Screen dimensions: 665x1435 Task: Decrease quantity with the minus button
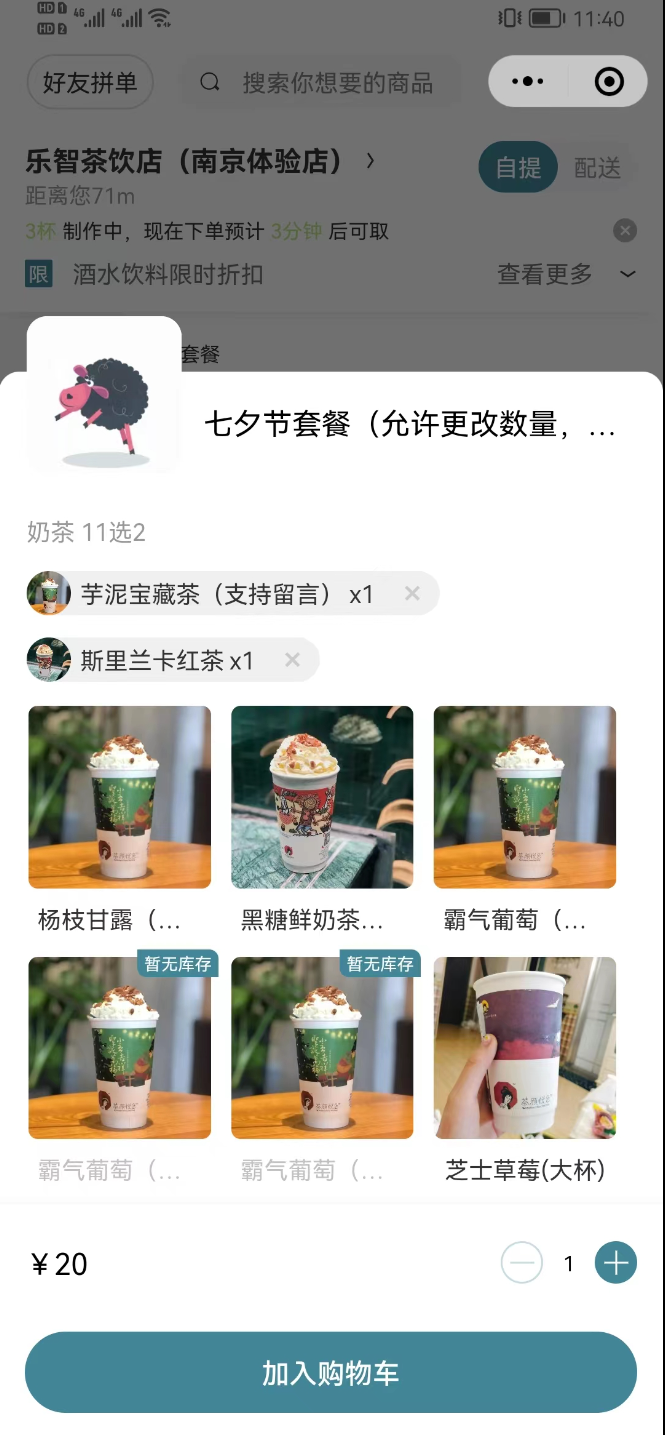click(522, 1263)
